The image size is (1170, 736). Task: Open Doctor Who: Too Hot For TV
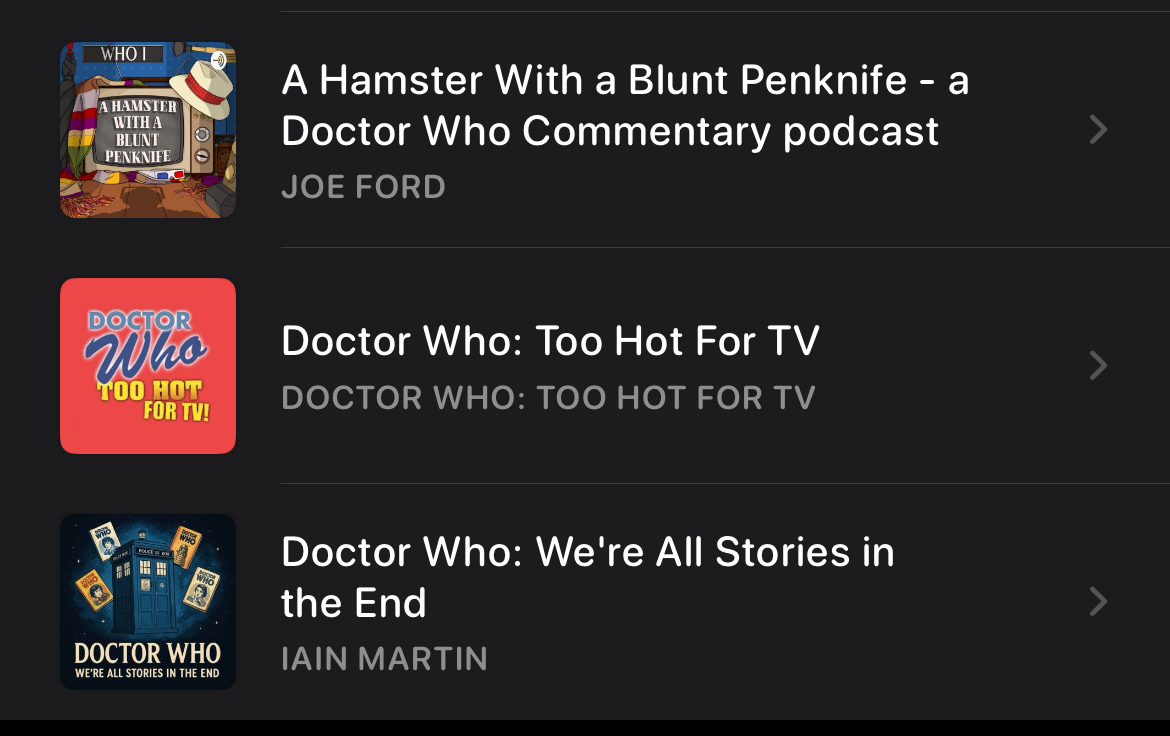550,365
